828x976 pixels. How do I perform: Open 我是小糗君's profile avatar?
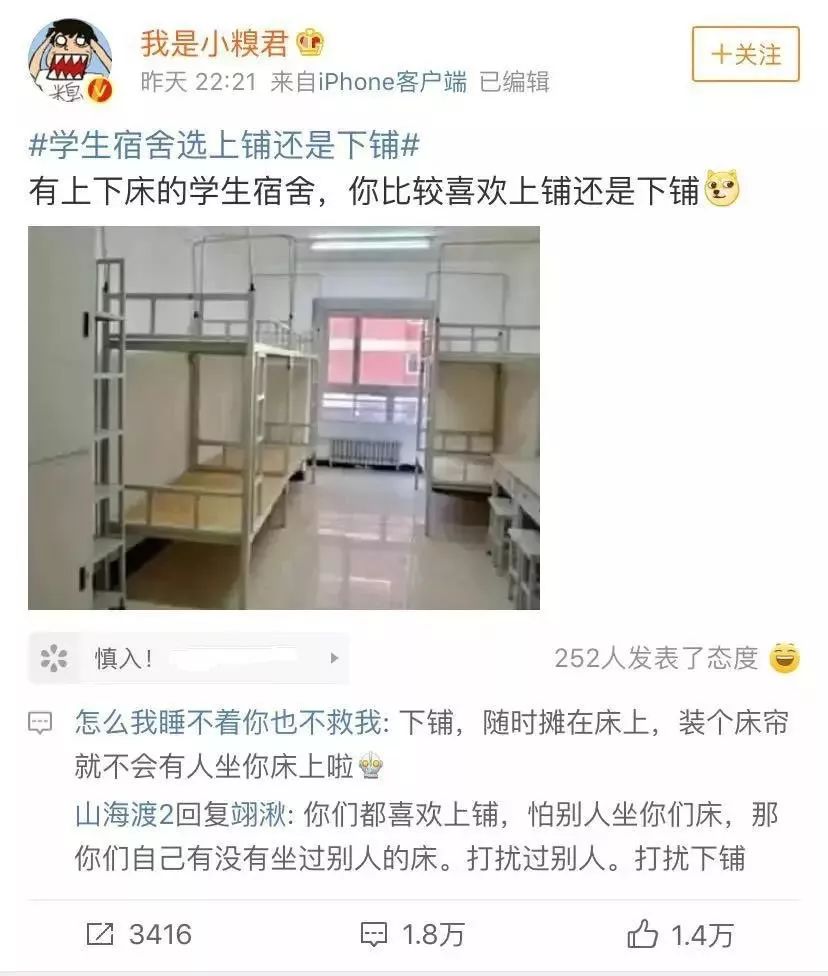pos(70,61)
